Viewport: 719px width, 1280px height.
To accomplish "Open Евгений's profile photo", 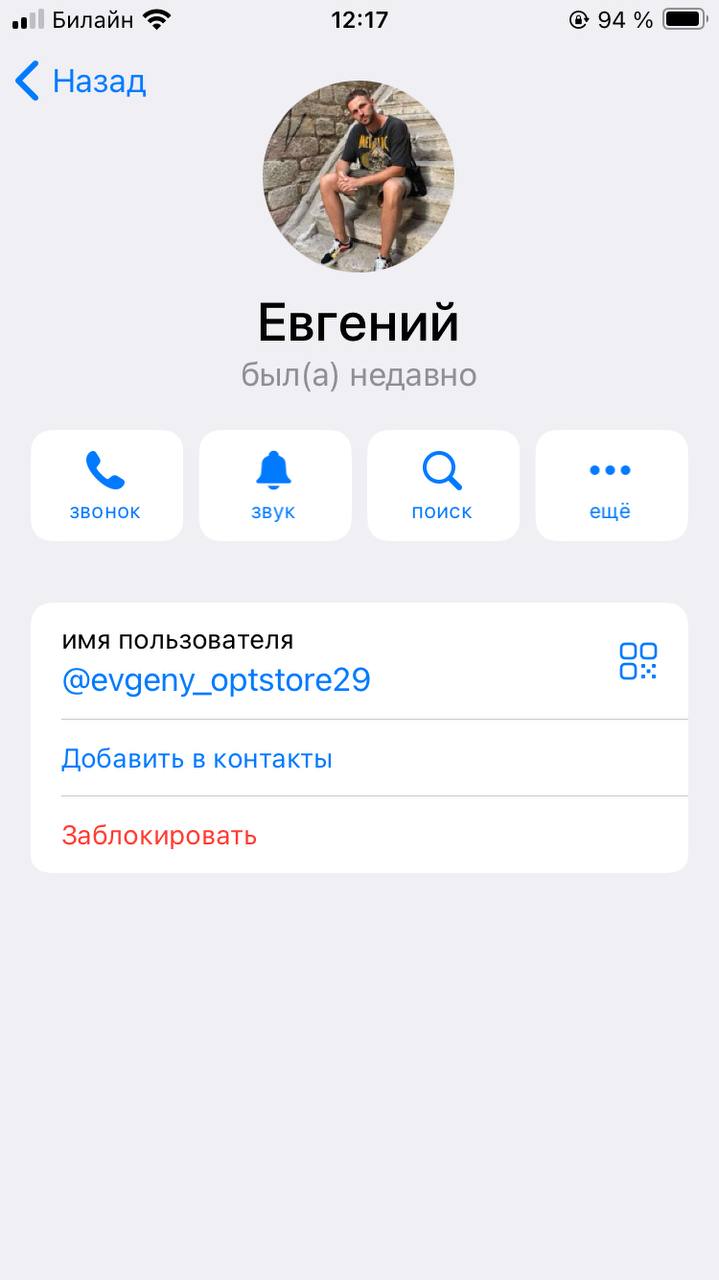I will pos(358,176).
